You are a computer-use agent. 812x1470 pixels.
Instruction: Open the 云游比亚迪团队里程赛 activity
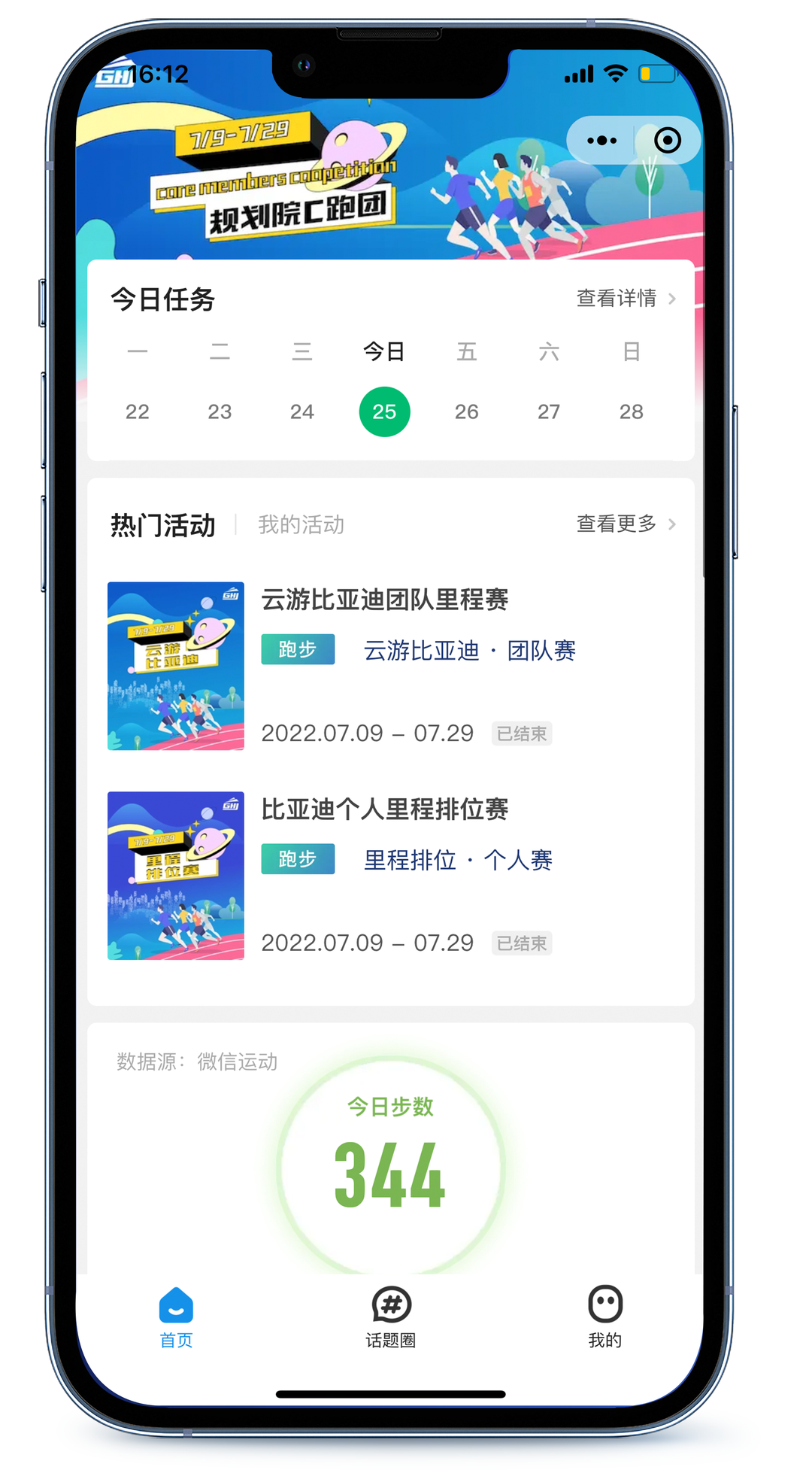pyautogui.click(x=384, y=600)
